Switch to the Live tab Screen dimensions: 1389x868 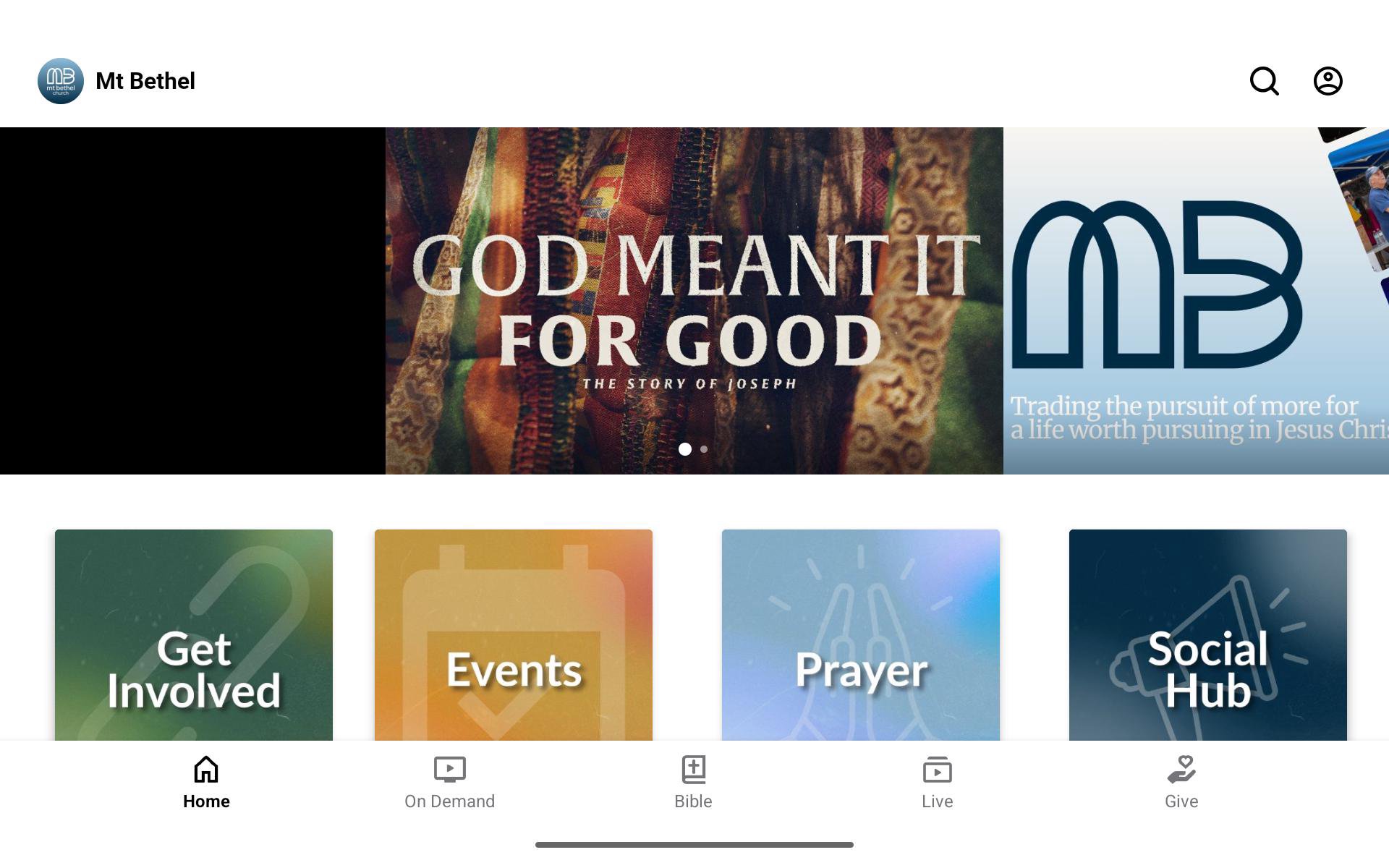tap(937, 783)
